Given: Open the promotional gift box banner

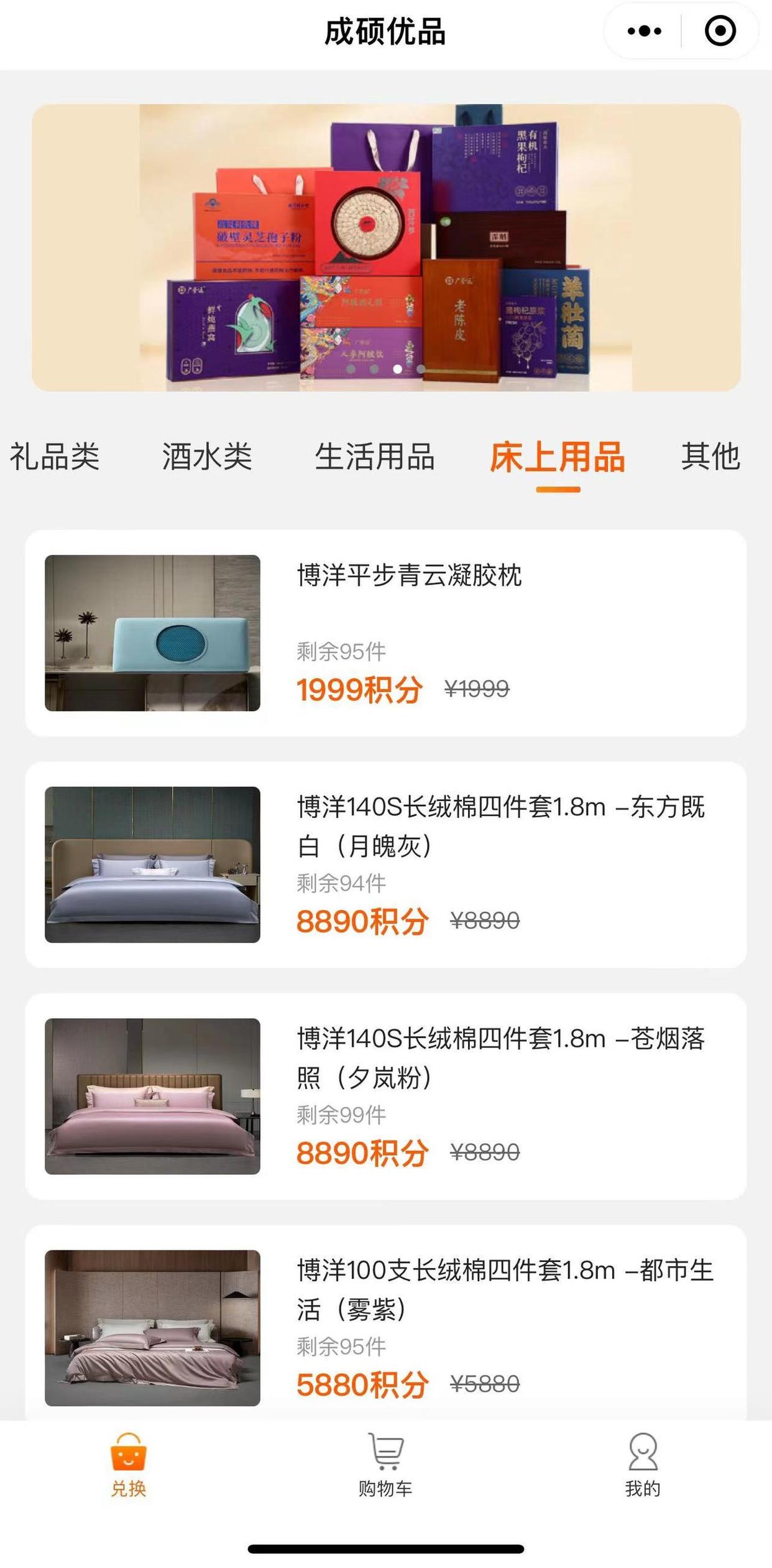Looking at the screenshot, I should (x=386, y=248).
